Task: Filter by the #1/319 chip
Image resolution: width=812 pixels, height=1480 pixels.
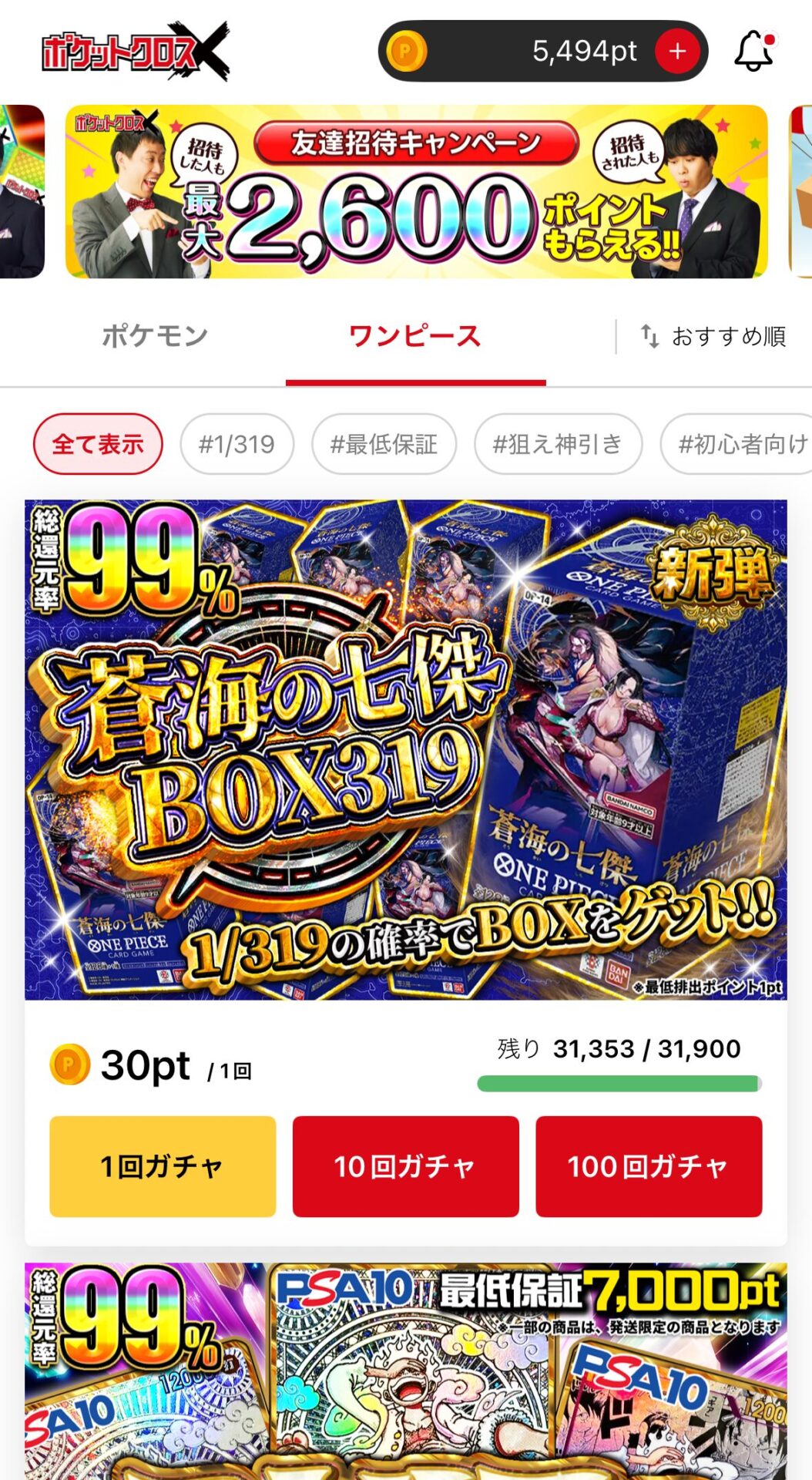Action: point(237,444)
